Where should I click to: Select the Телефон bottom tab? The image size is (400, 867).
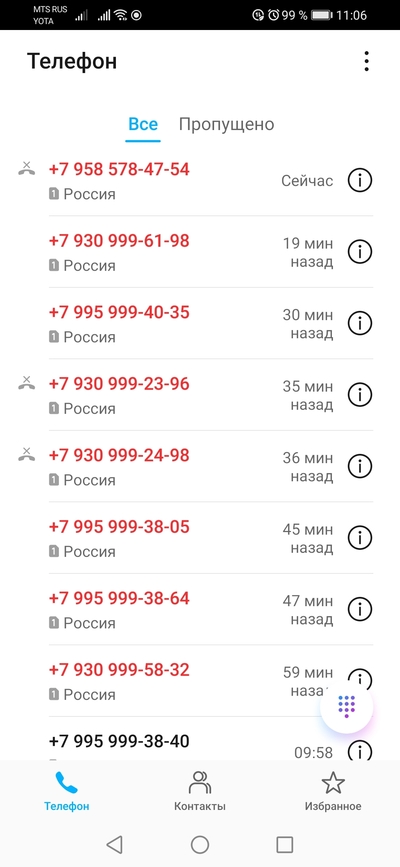(66, 791)
